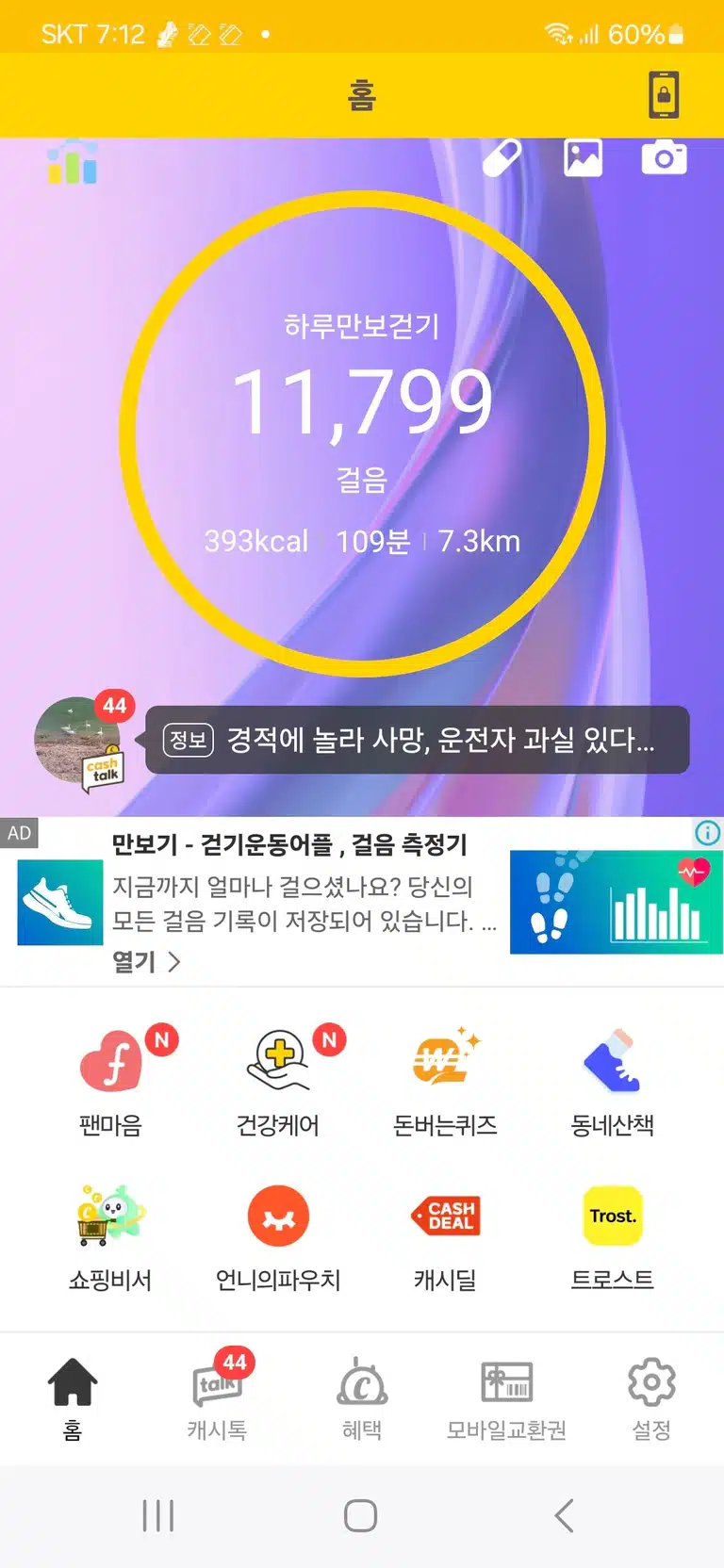Open the image gallery icon
Screen dimensions: 724x1568
click(x=583, y=157)
